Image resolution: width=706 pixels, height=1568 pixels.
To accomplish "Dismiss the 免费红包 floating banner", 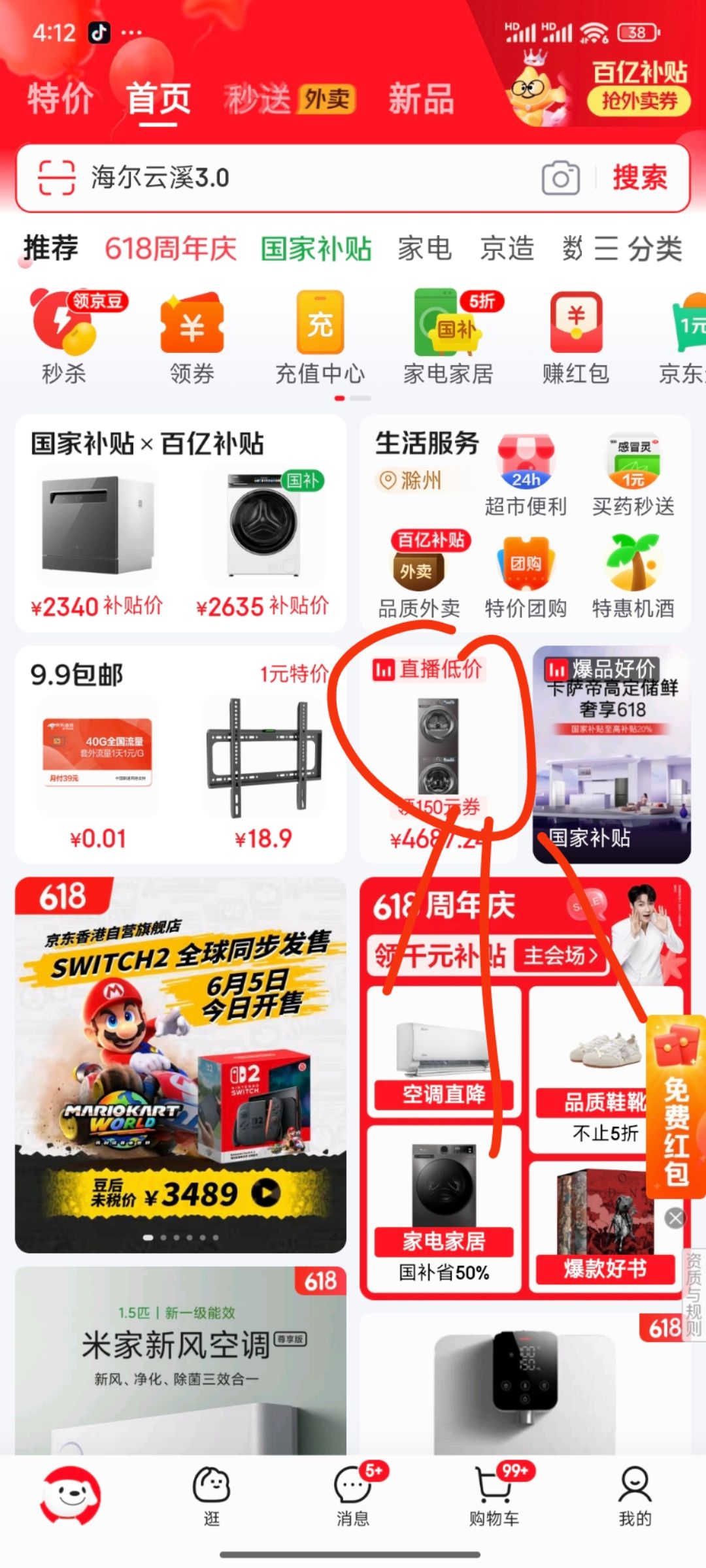I will click(675, 1218).
